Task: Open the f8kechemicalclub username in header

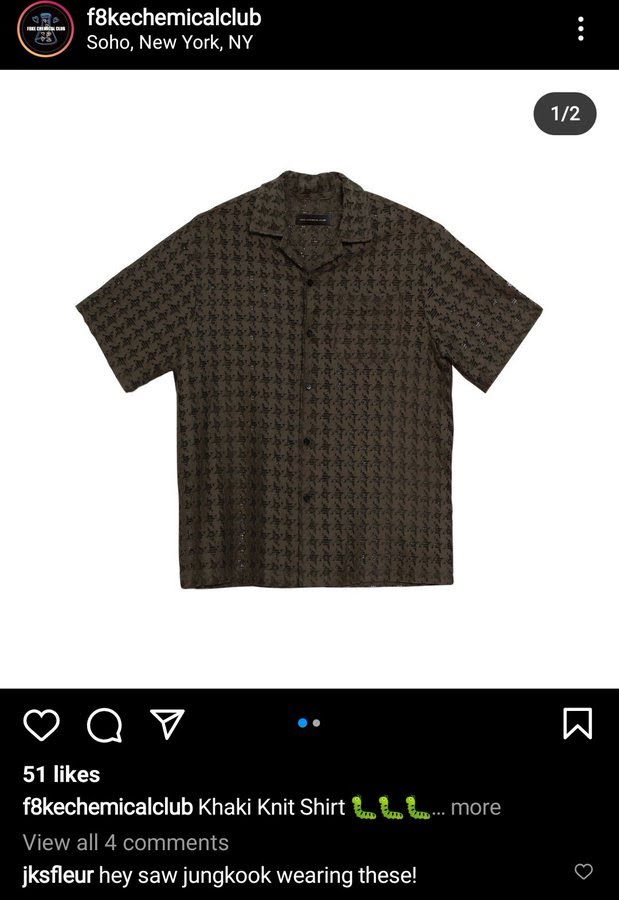Action: point(174,17)
